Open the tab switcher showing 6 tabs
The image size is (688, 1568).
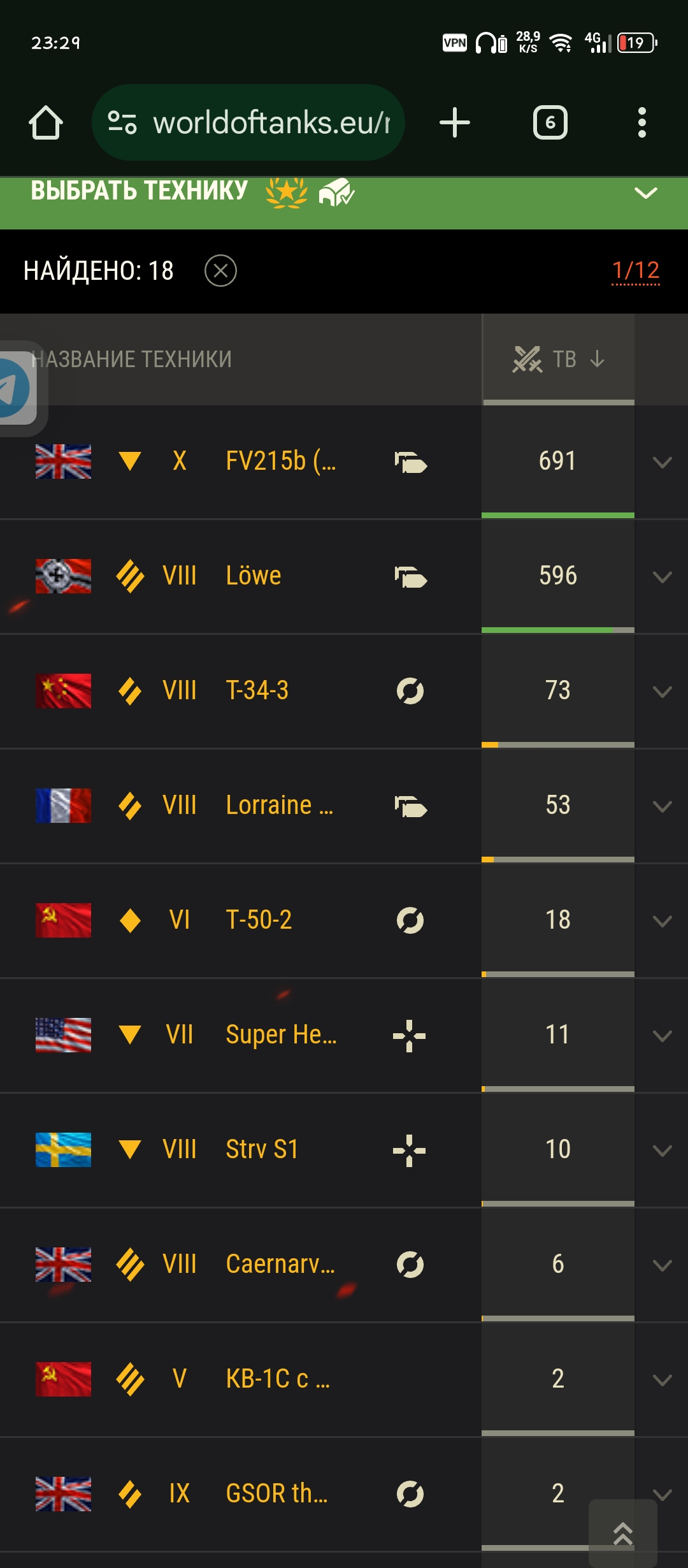[550, 122]
